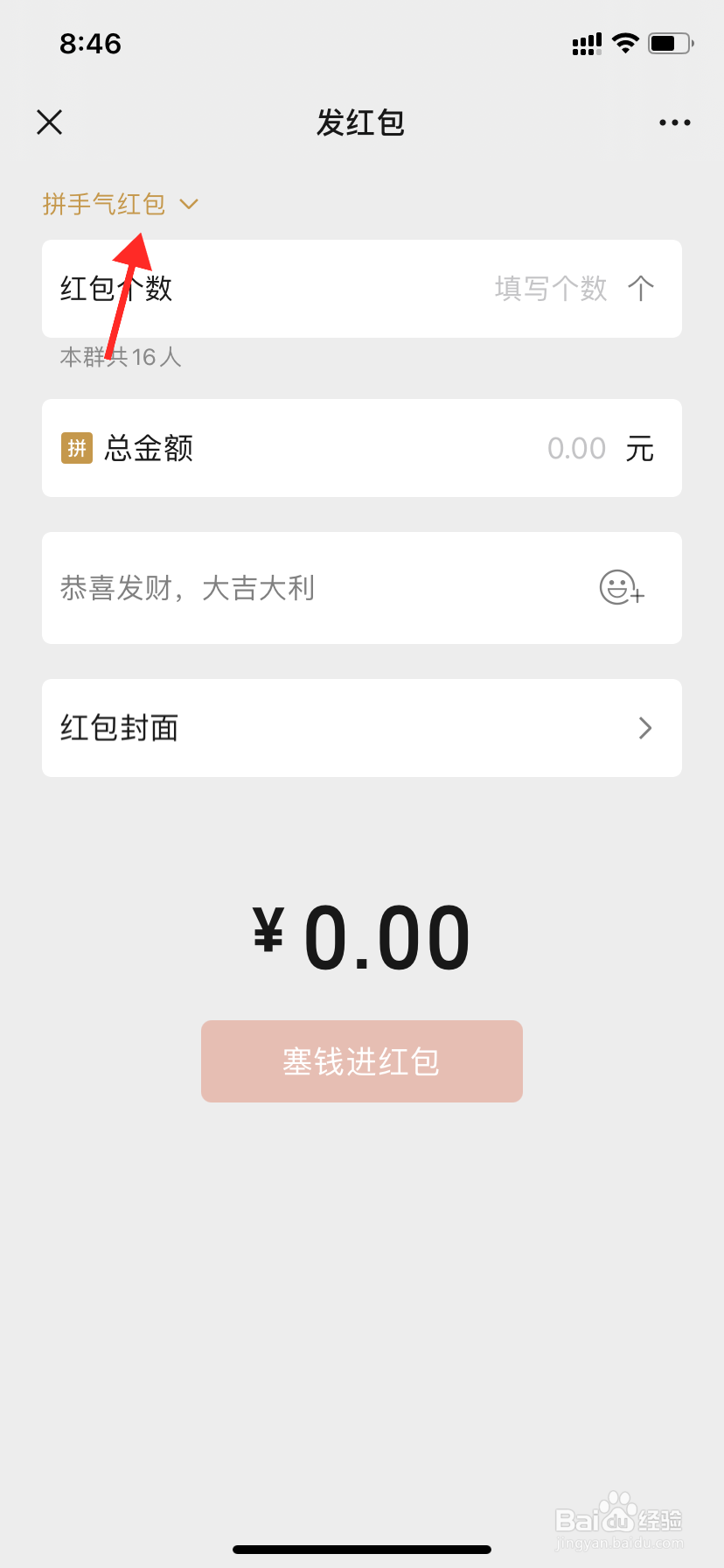The width and height of the screenshot is (724, 1568).
Task: Tap the battery indicator icon
Action: [670, 43]
